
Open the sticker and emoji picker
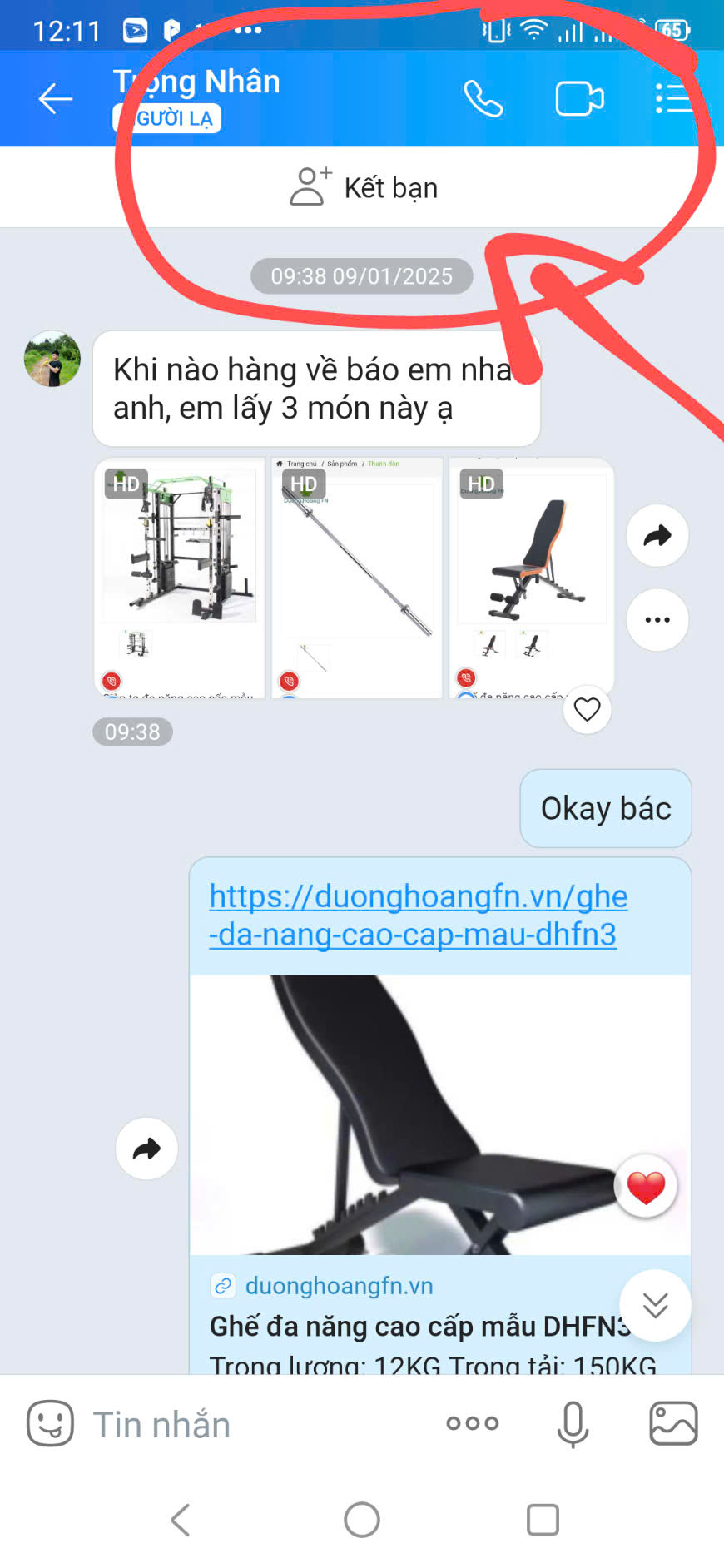(x=50, y=1424)
